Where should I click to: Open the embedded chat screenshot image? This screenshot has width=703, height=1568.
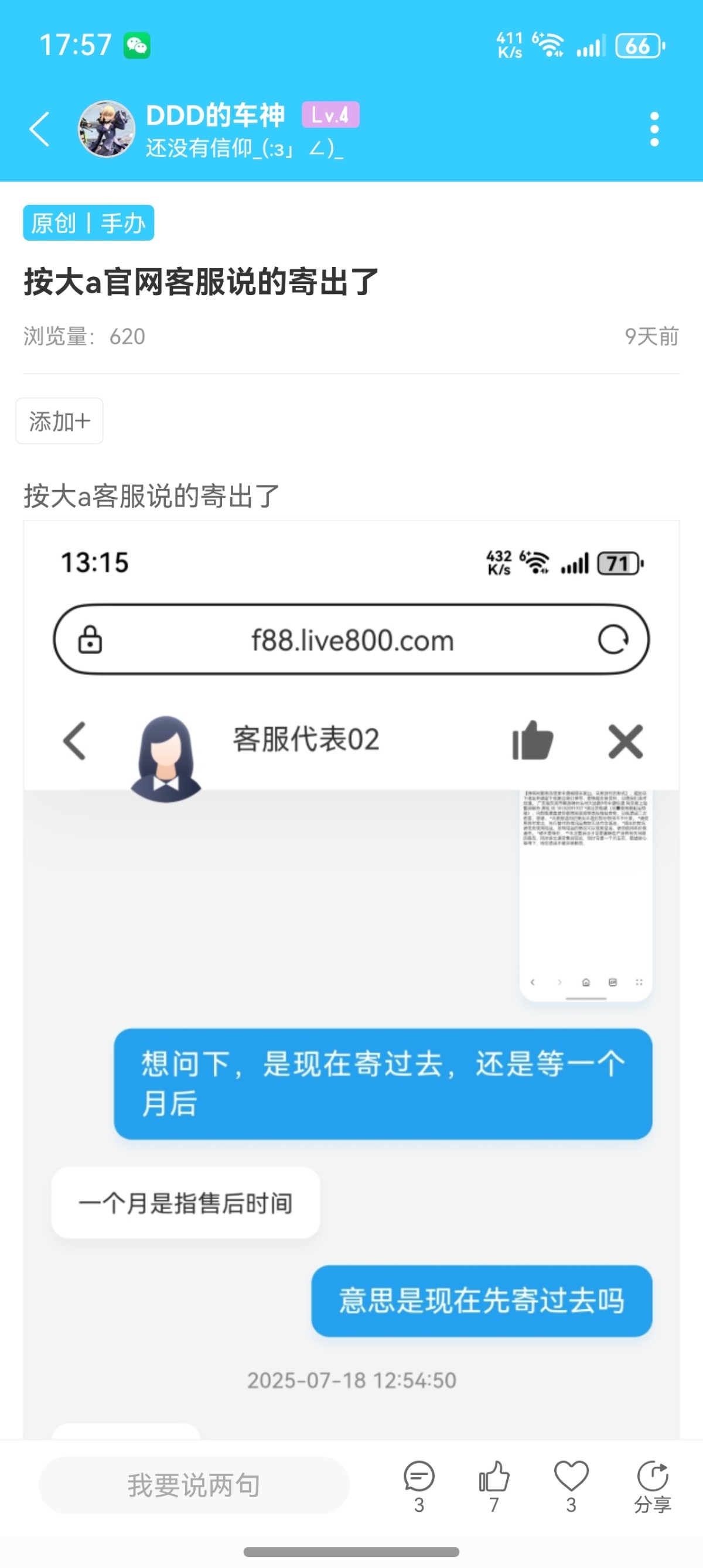point(351,980)
